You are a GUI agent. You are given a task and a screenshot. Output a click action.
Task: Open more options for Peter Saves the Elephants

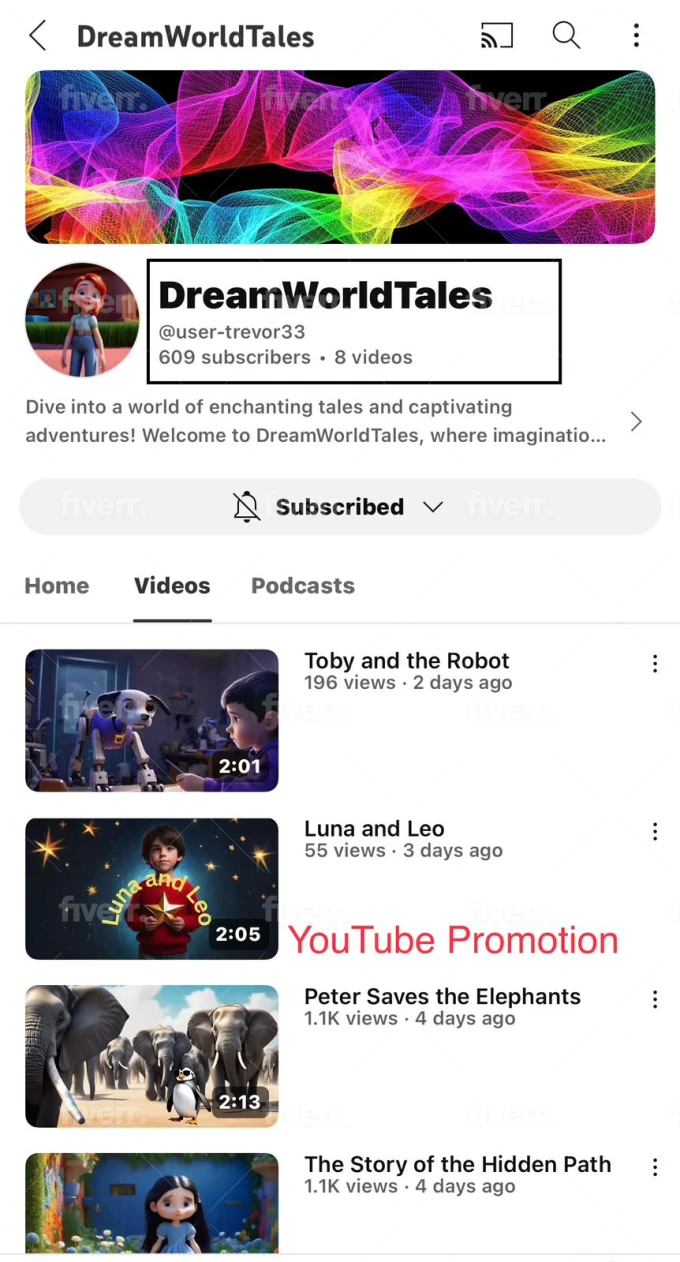point(655,1000)
